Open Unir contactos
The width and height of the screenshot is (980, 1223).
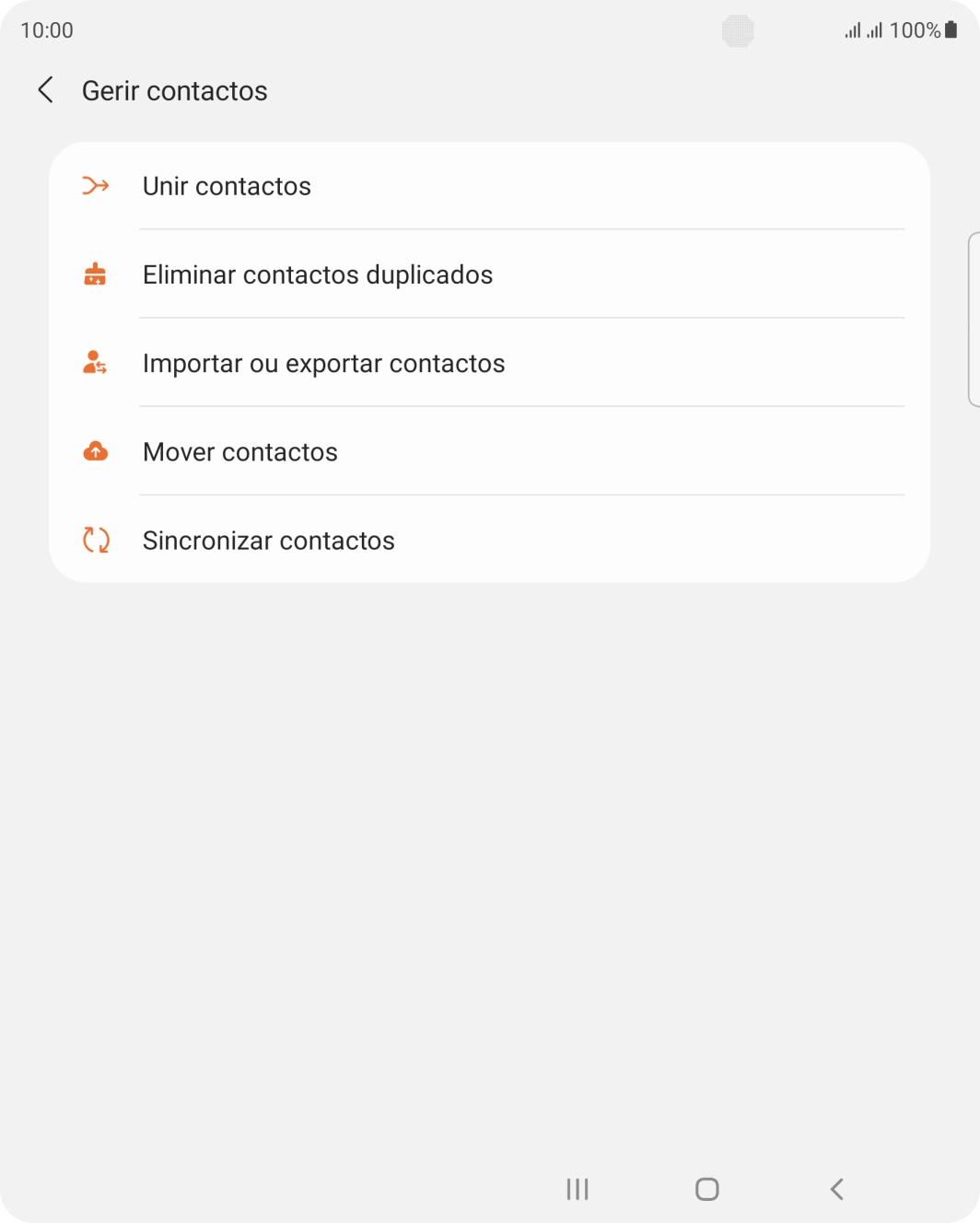point(227,186)
